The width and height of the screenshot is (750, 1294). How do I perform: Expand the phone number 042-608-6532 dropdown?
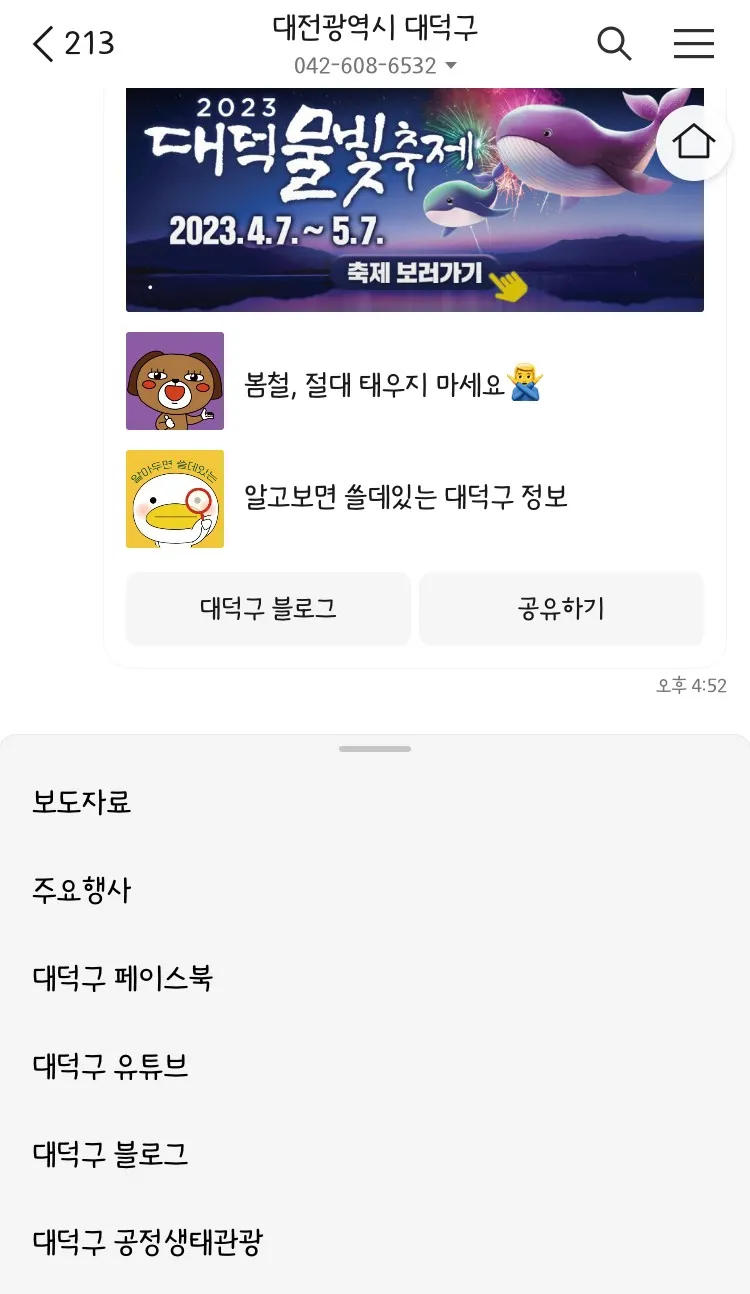click(450, 66)
